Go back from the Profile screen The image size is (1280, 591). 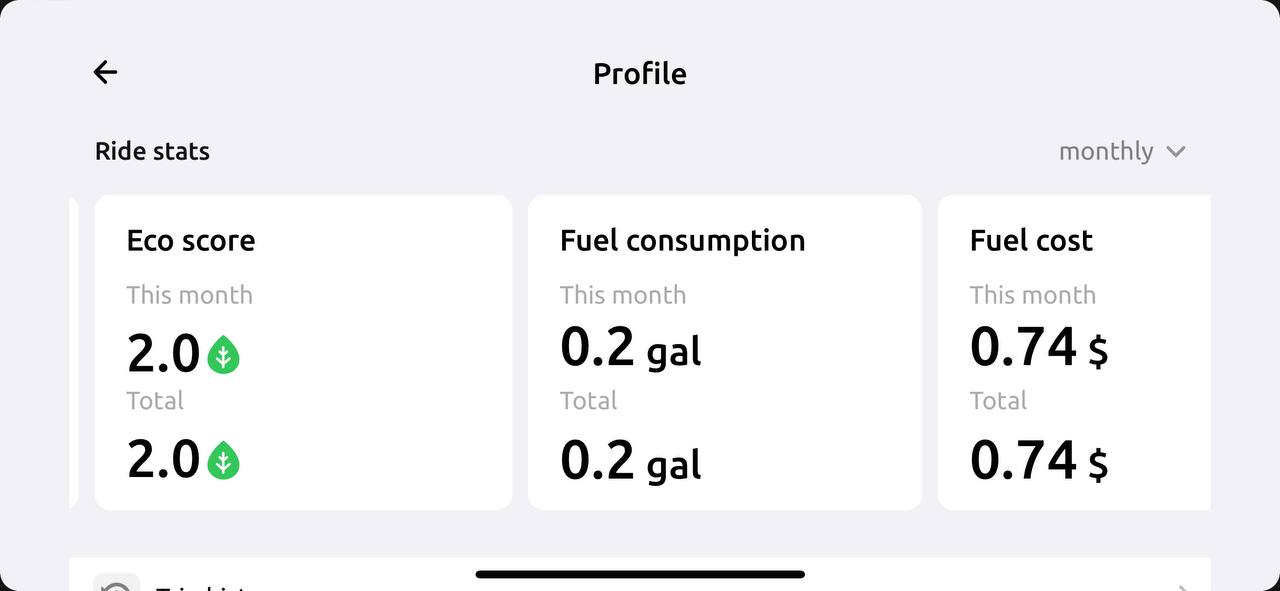click(x=105, y=72)
